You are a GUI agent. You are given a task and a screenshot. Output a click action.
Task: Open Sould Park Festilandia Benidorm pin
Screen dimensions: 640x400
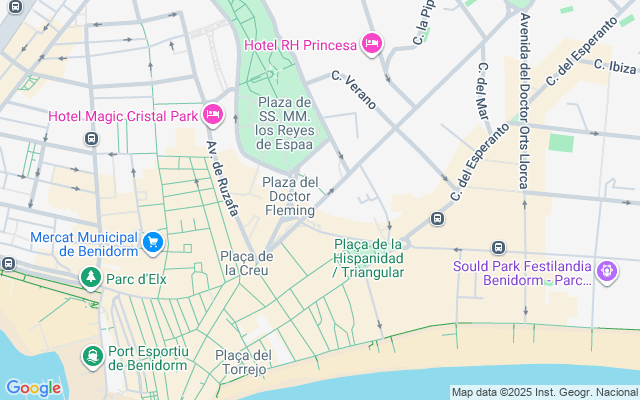point(606,270)
